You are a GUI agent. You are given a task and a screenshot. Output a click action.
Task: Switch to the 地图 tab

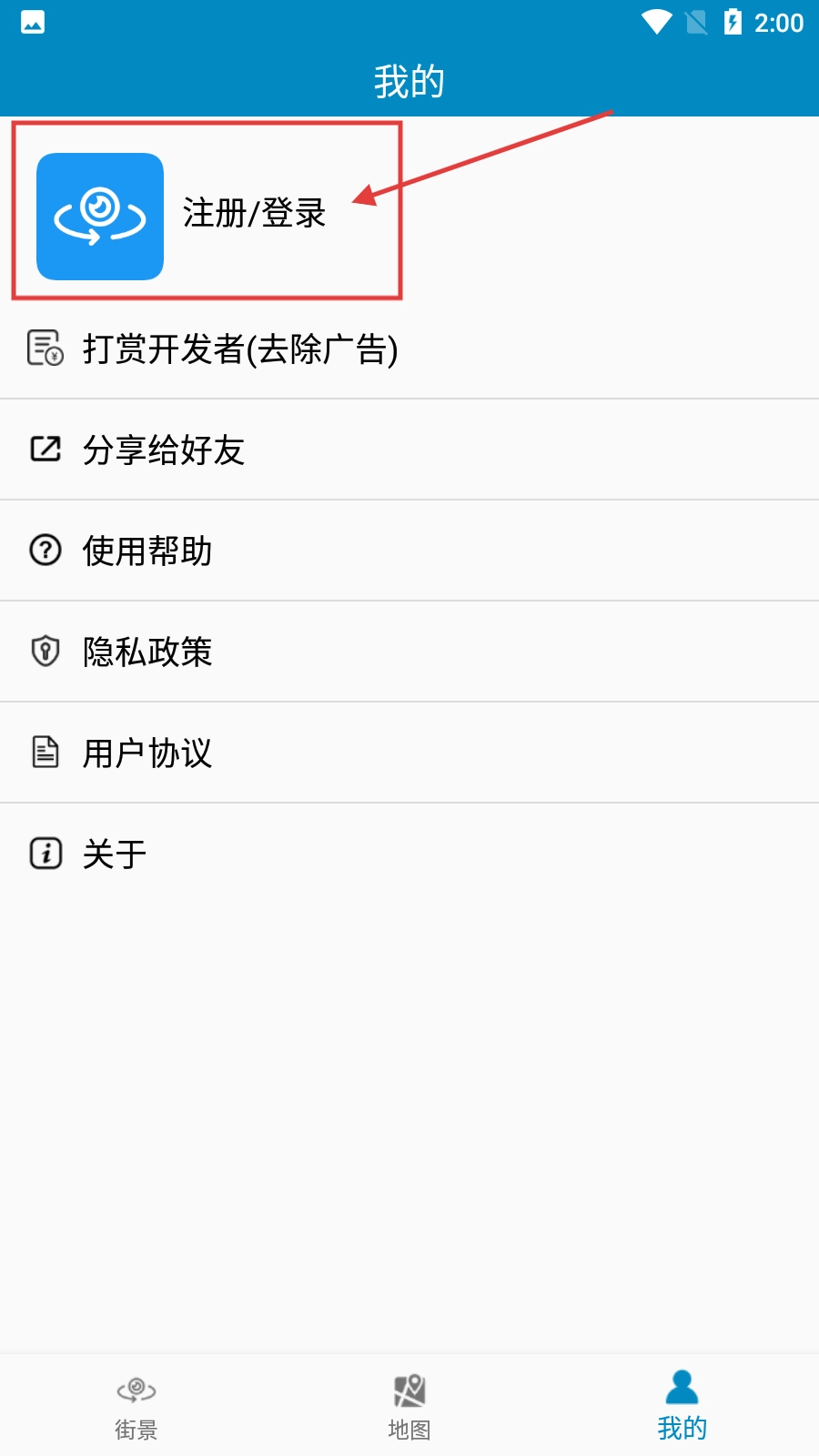click(409, 1406)
